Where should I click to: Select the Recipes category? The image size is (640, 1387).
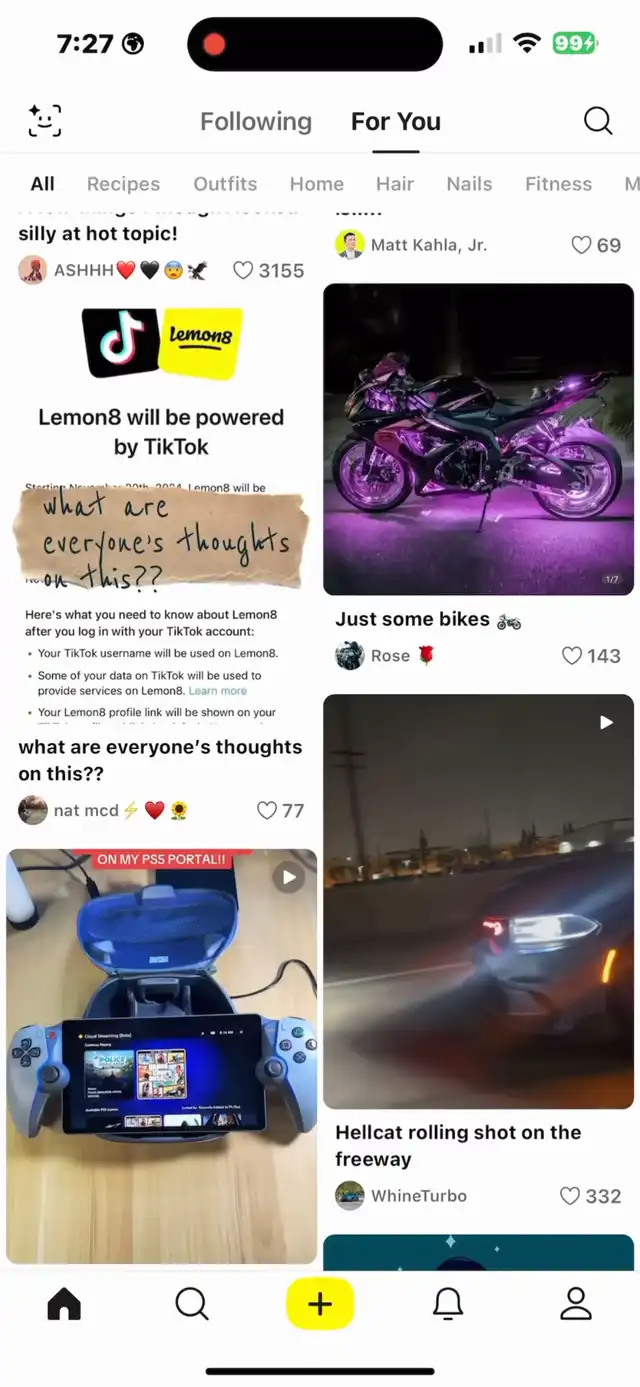[123, 184]
